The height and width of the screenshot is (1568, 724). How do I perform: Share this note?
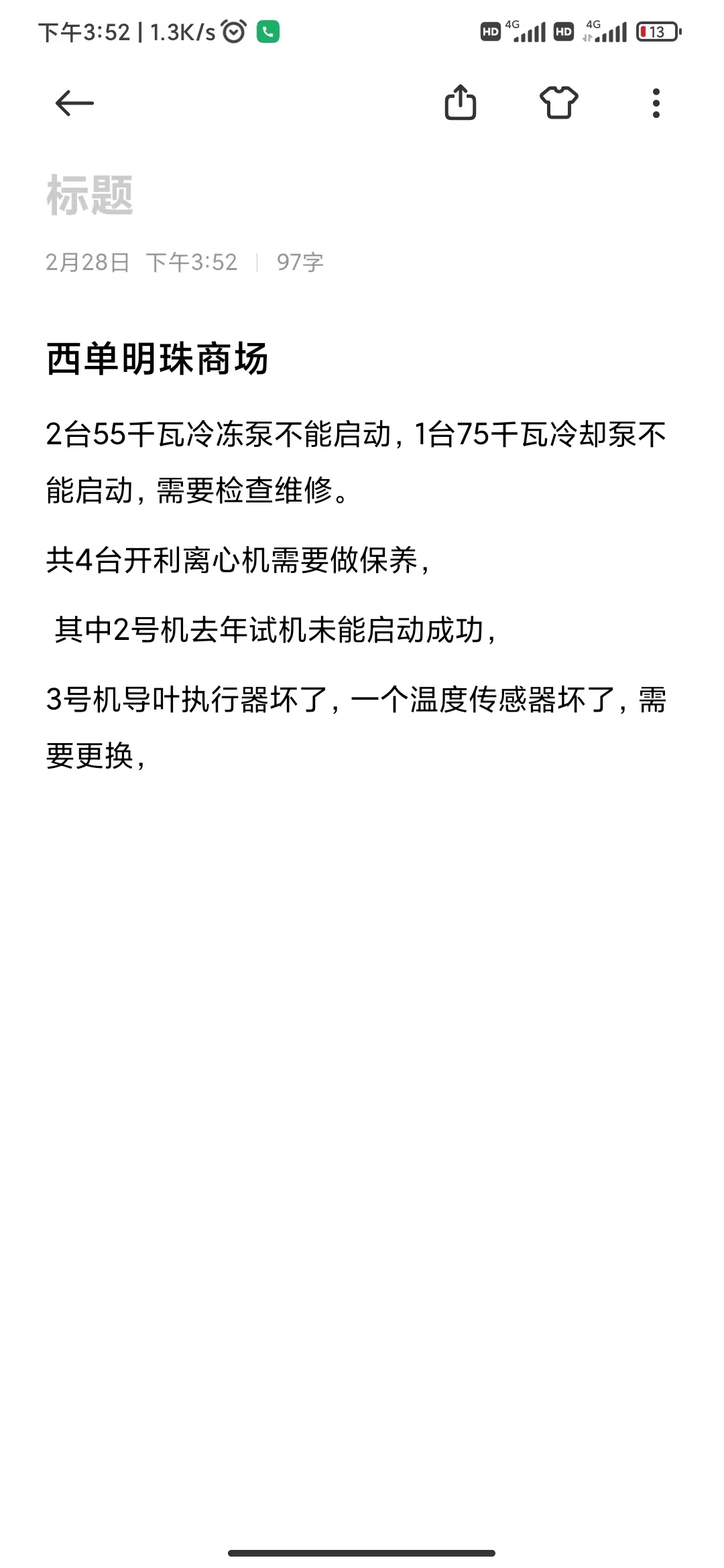click(461, 103)
